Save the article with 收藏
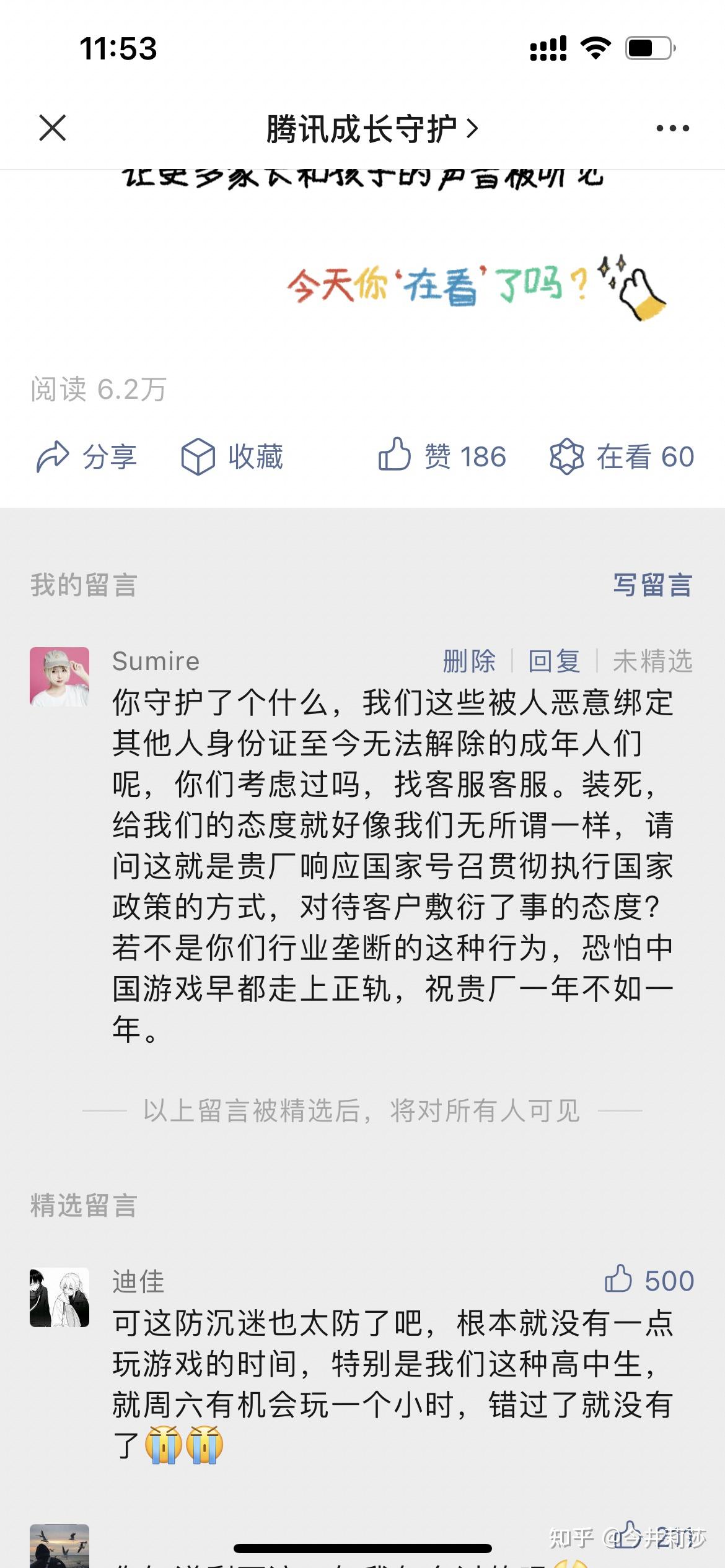This screenshot has width=725, height=1568. click(x=232, y=457)
